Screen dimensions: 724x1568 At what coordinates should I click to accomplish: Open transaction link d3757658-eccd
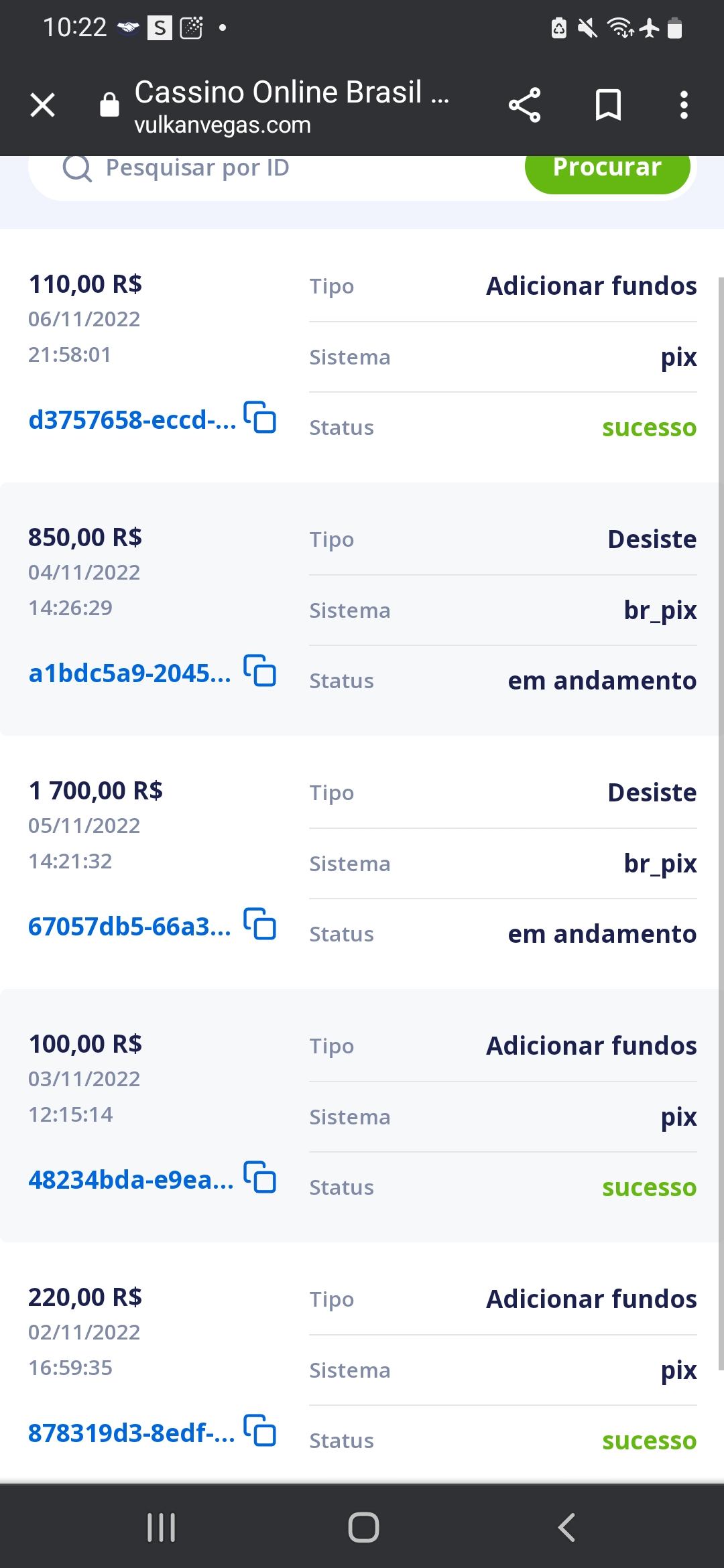tap(131, 420)
